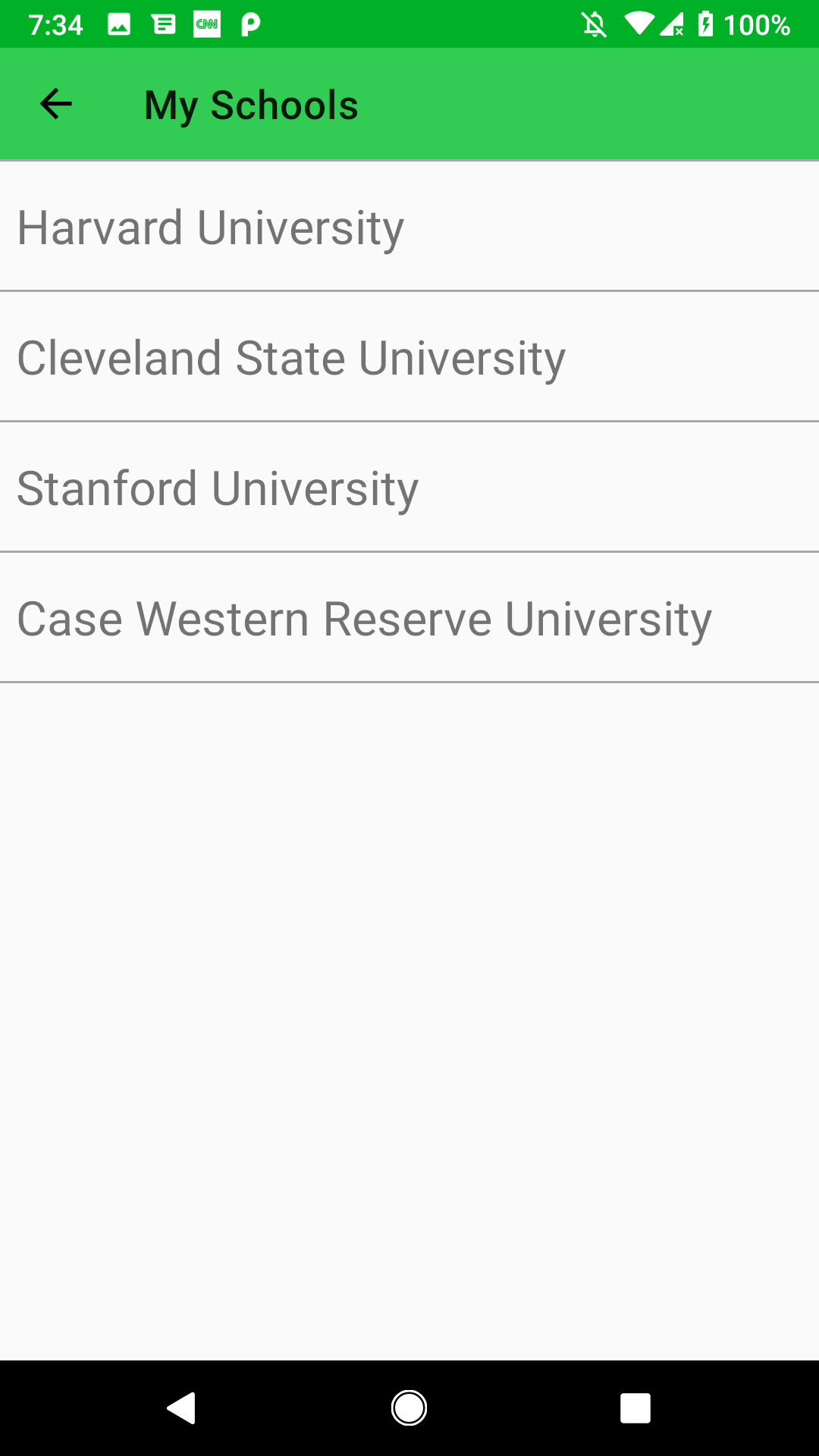Image resolution: width=819 pixels, height=1456 pixels.
Task: Tap the system home button
Action: click(409, 1408)
